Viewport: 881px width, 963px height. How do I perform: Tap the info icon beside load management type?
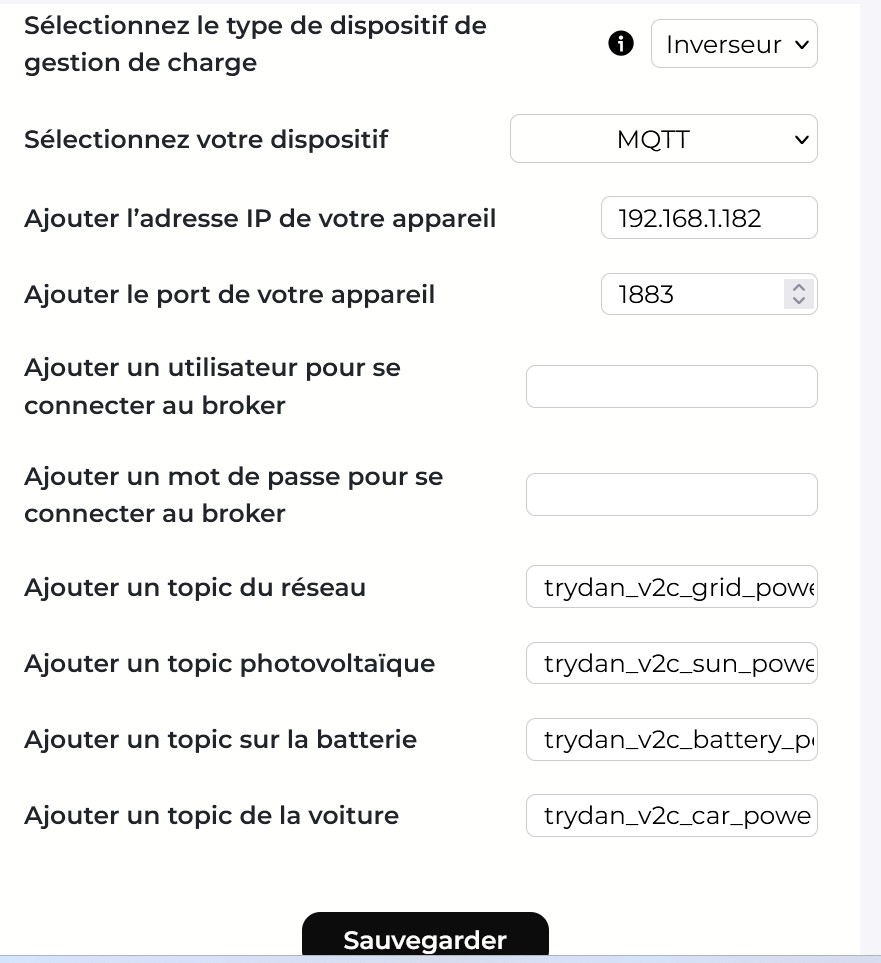point(621,44)
